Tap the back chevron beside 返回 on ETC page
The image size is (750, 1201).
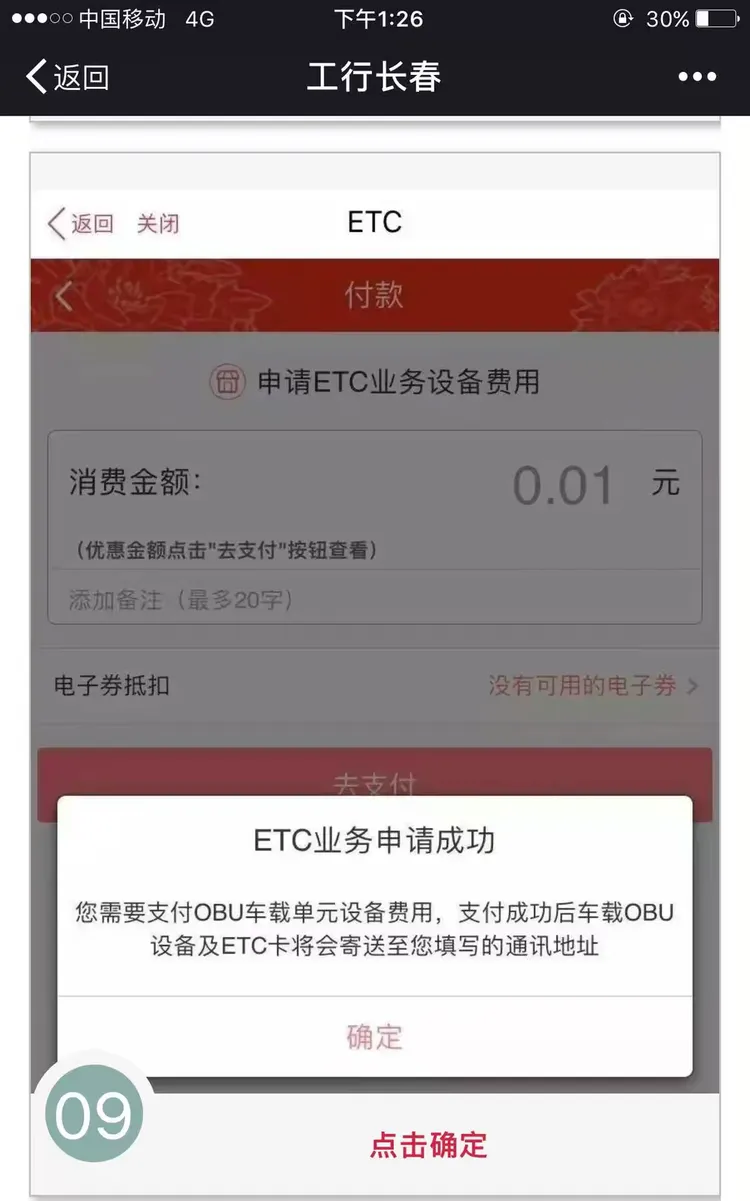[55, 223]
